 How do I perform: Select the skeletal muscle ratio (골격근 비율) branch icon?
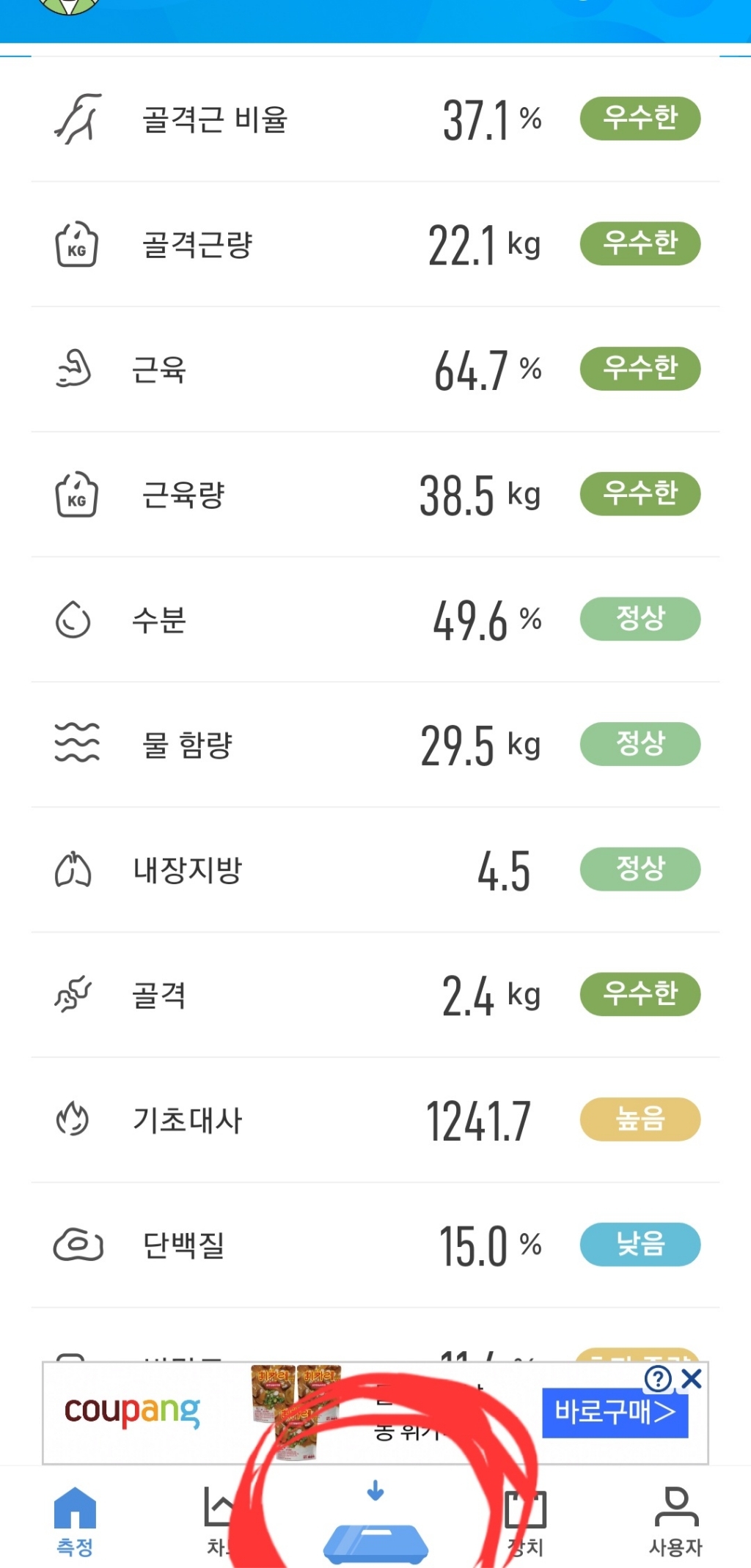coord(79,117)
